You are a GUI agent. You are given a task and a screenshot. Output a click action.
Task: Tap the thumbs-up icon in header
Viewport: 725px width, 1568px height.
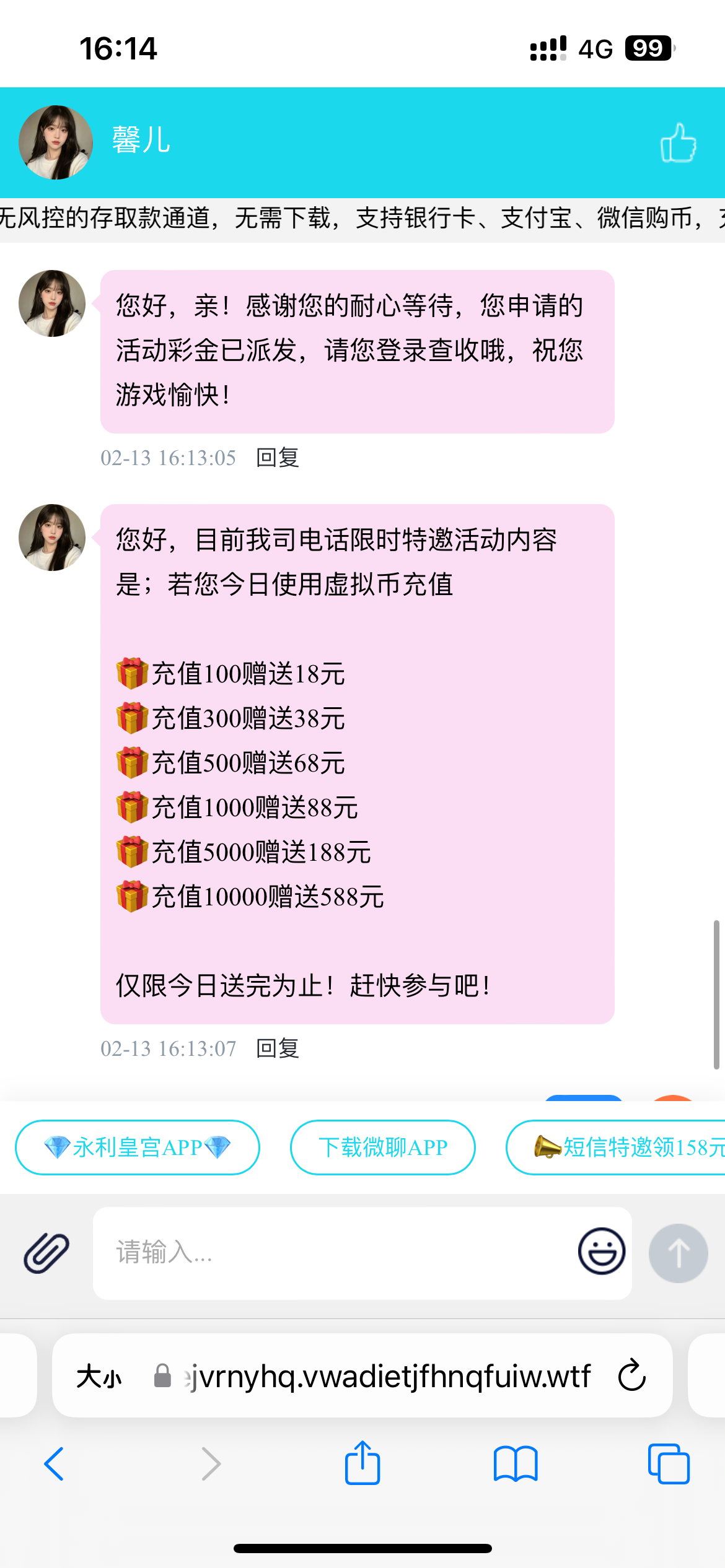click(x=678, y=142)
